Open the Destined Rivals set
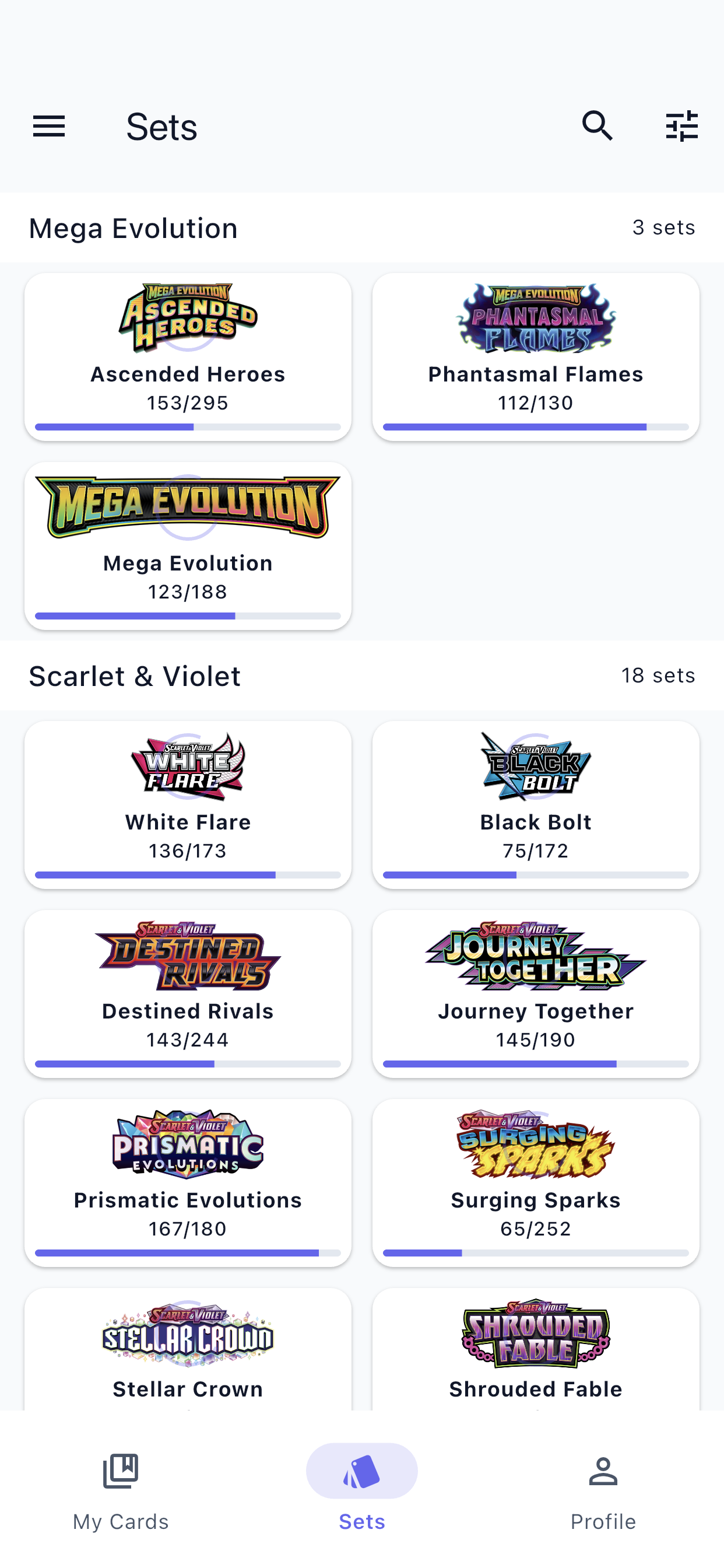724x1568 pixels. point(188,992)
